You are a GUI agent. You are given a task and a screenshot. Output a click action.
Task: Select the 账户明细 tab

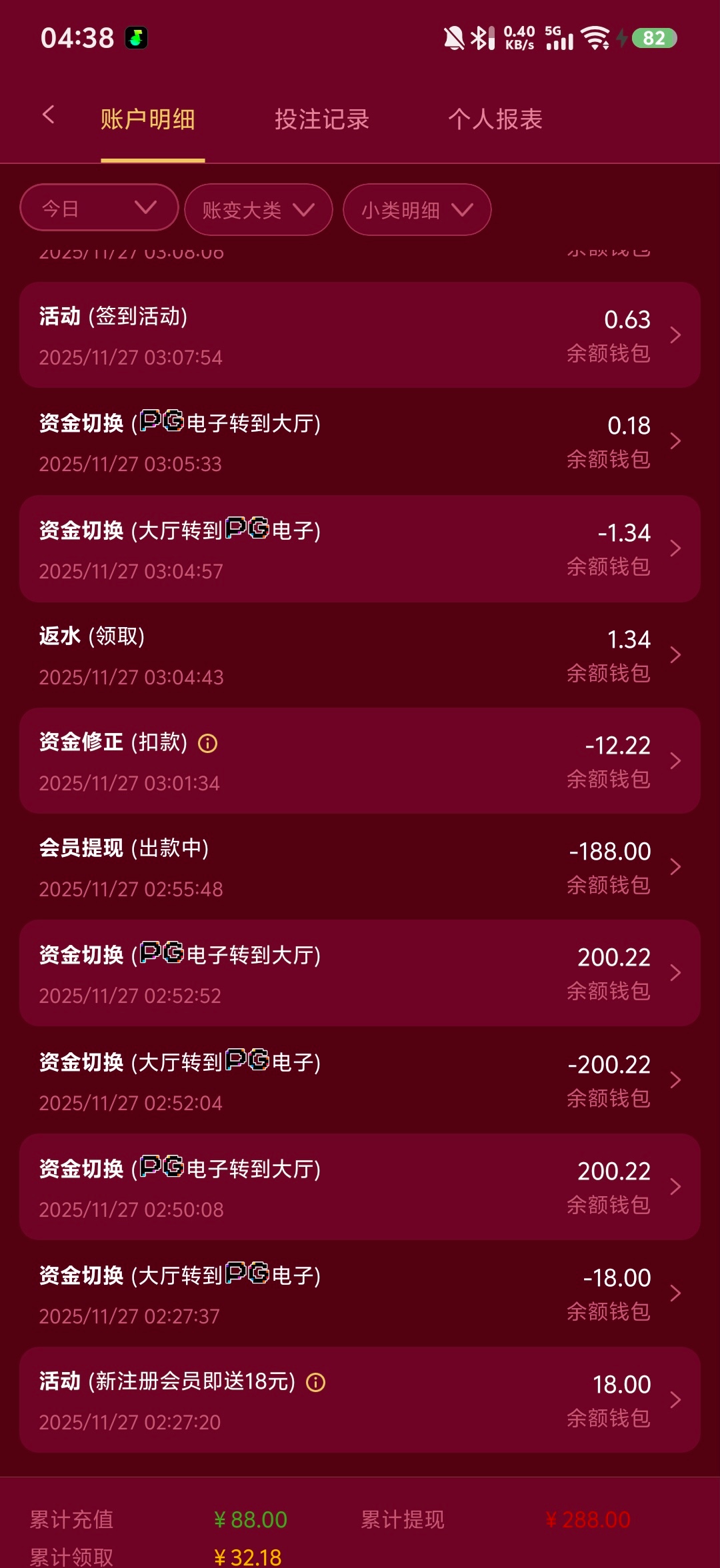[x=148, y=120]
